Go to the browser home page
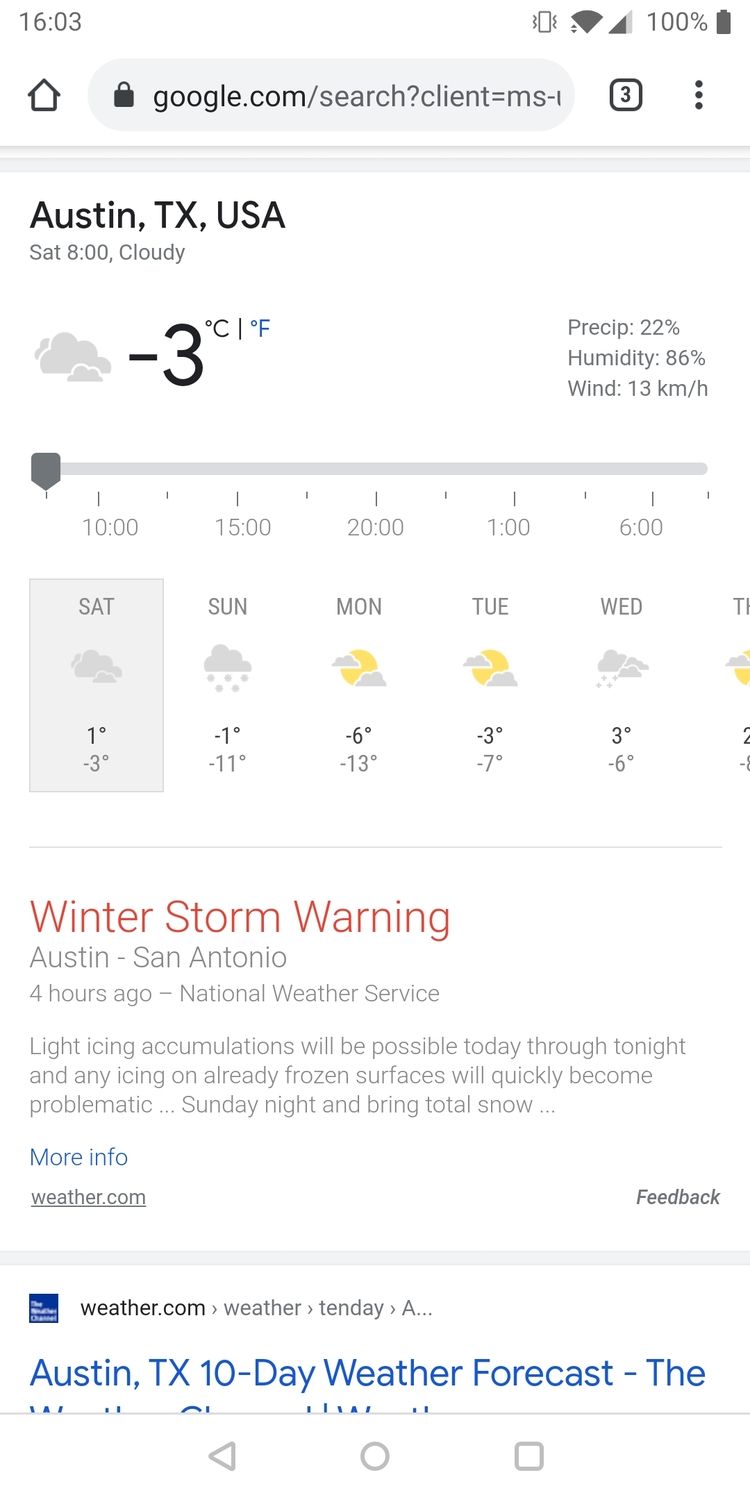This screenshot has width=750, height=1500. point(44,96)
